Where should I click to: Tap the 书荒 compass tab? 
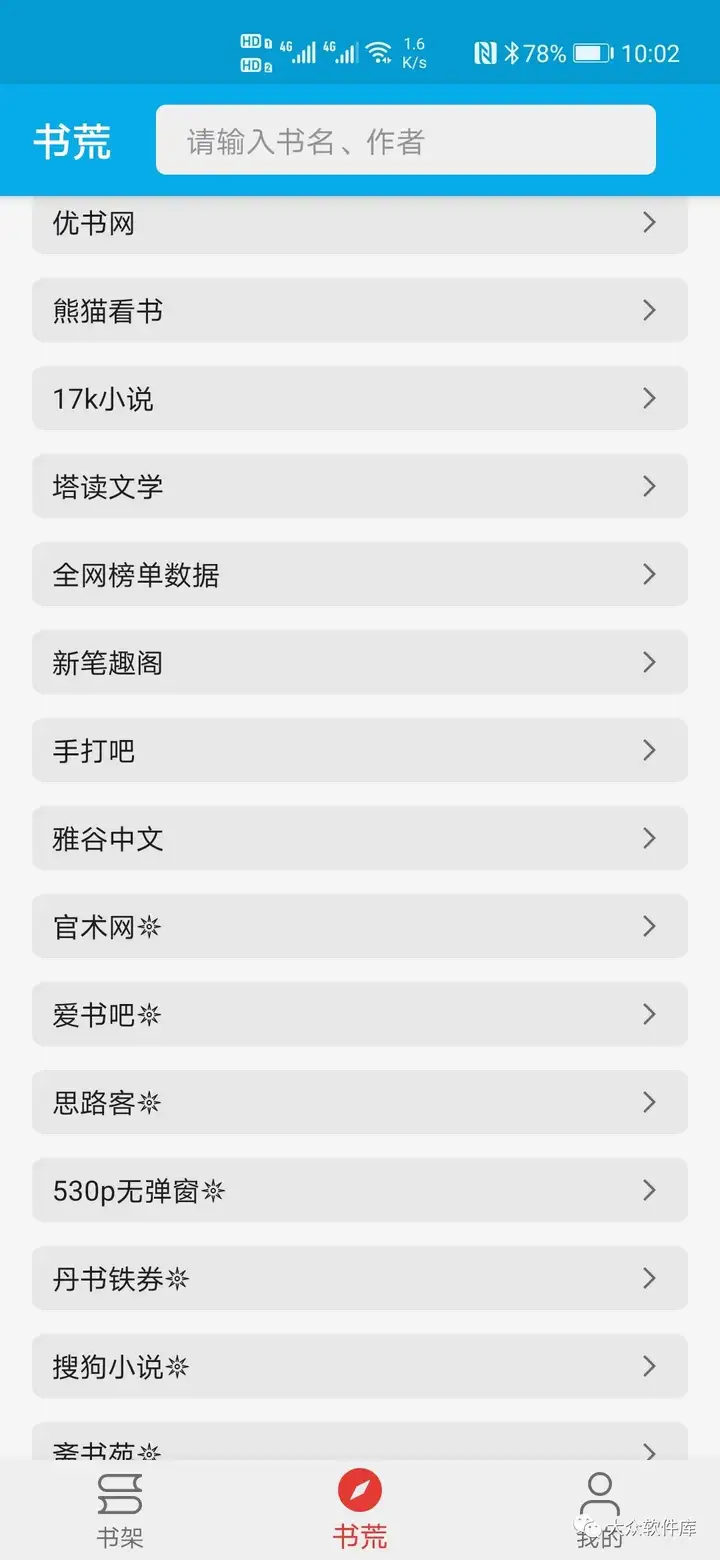click(x=360, y=1510)
